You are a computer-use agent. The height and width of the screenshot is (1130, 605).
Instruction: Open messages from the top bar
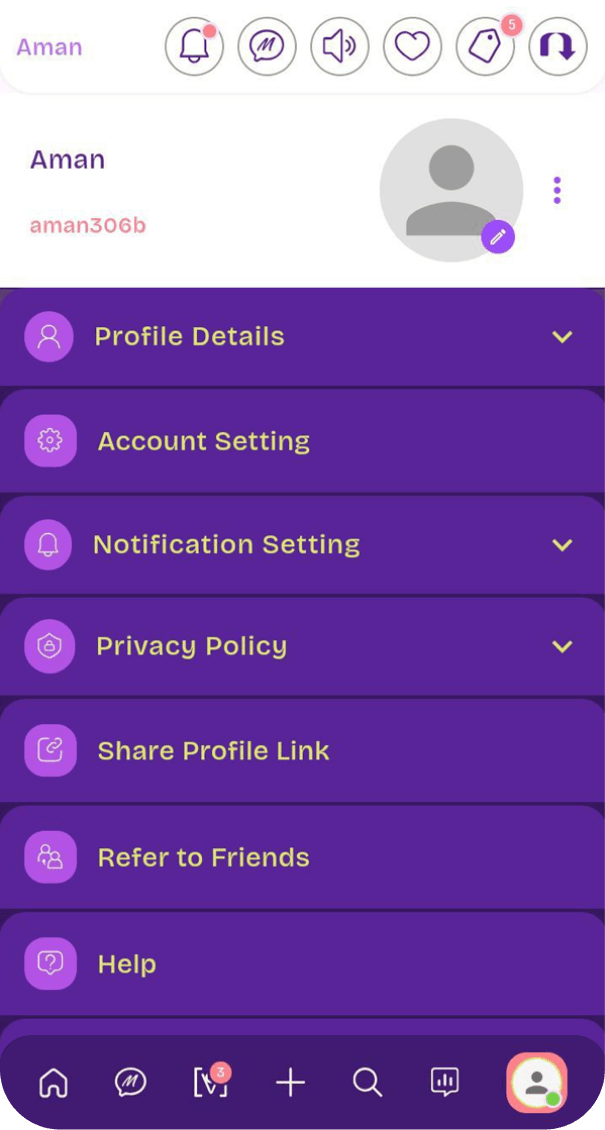[x=267, y=47]
